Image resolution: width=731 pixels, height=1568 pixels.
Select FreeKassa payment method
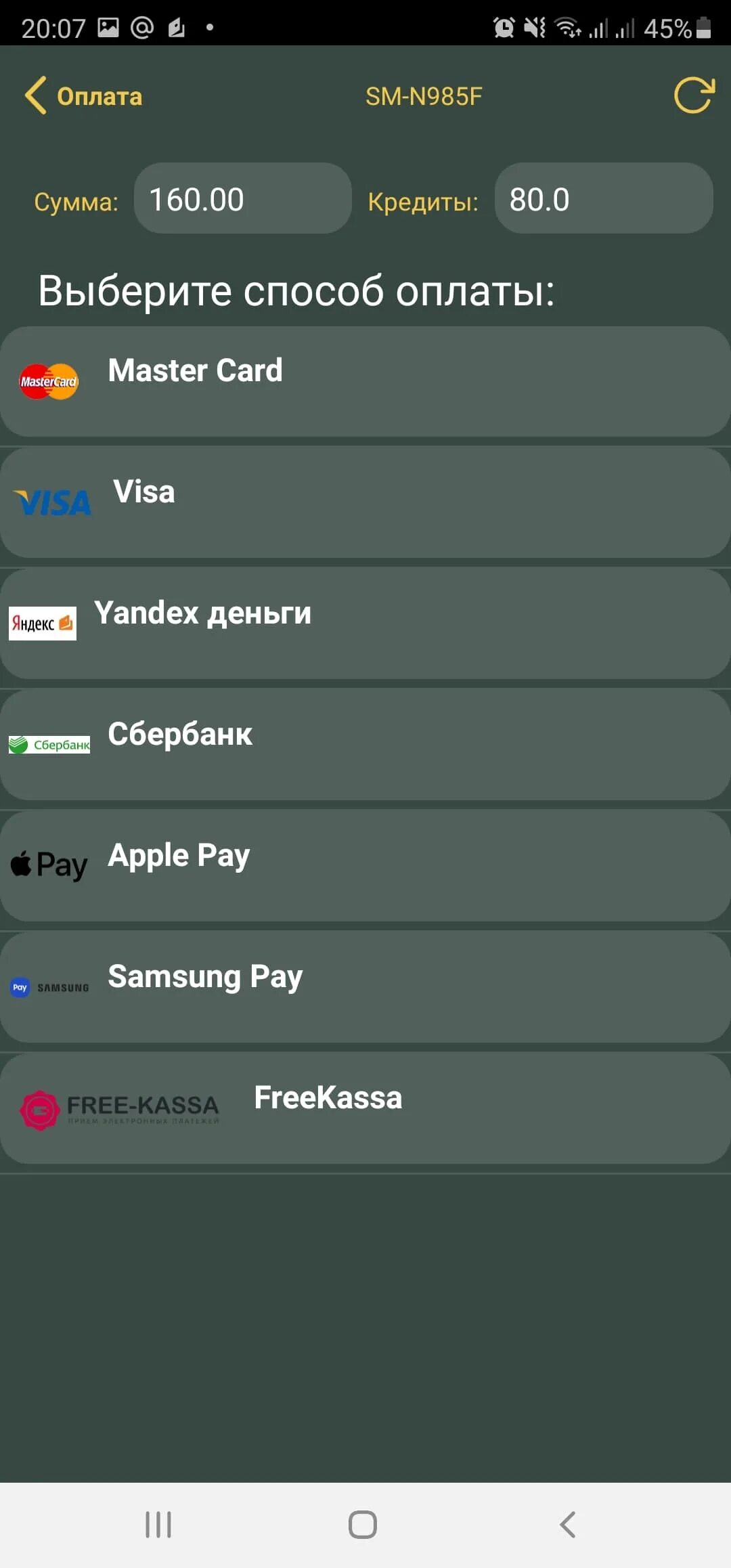365,1108
